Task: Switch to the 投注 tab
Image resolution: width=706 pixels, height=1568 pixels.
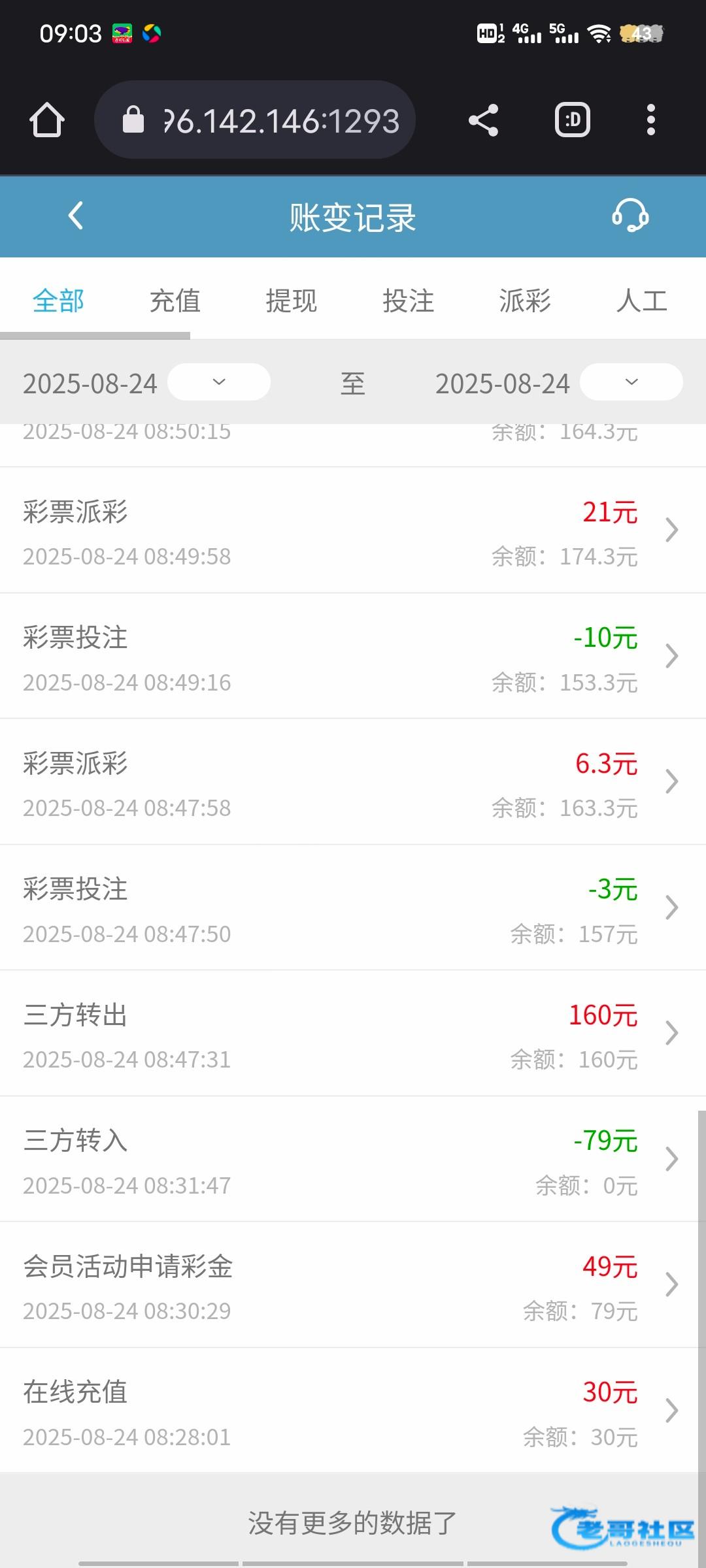Action: coord(409,301)
